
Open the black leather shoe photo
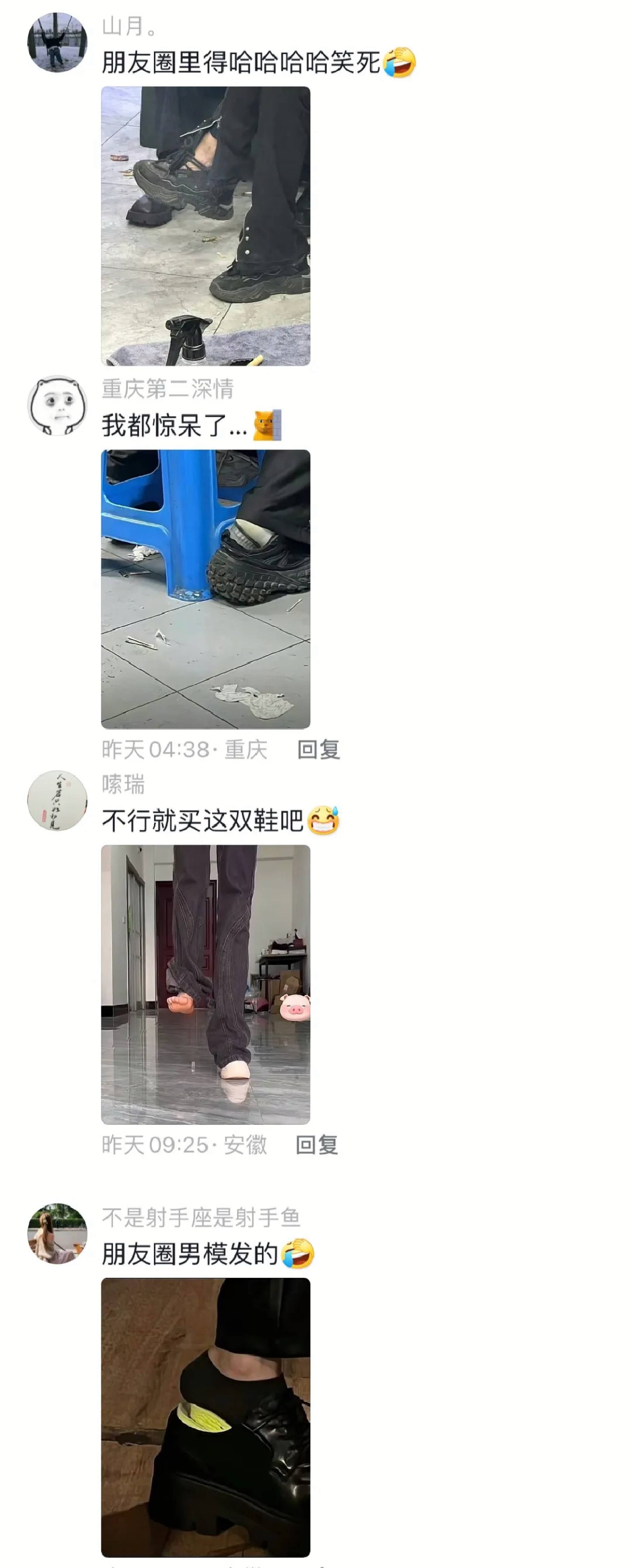tap(205, 1417)
